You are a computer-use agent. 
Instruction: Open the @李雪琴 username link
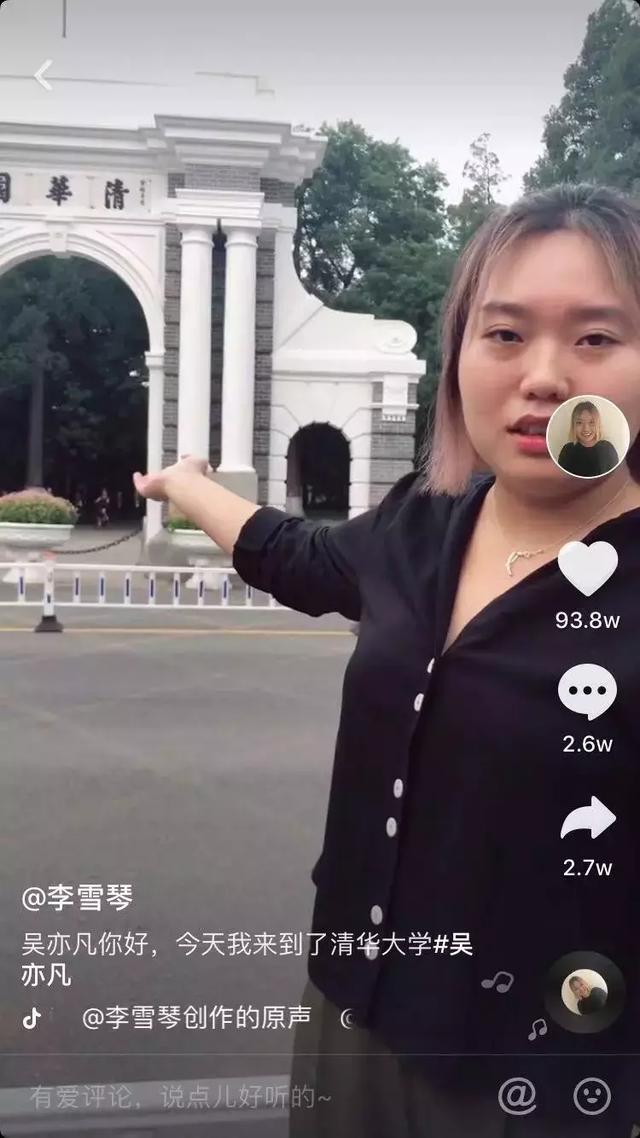tap(78, 898)
